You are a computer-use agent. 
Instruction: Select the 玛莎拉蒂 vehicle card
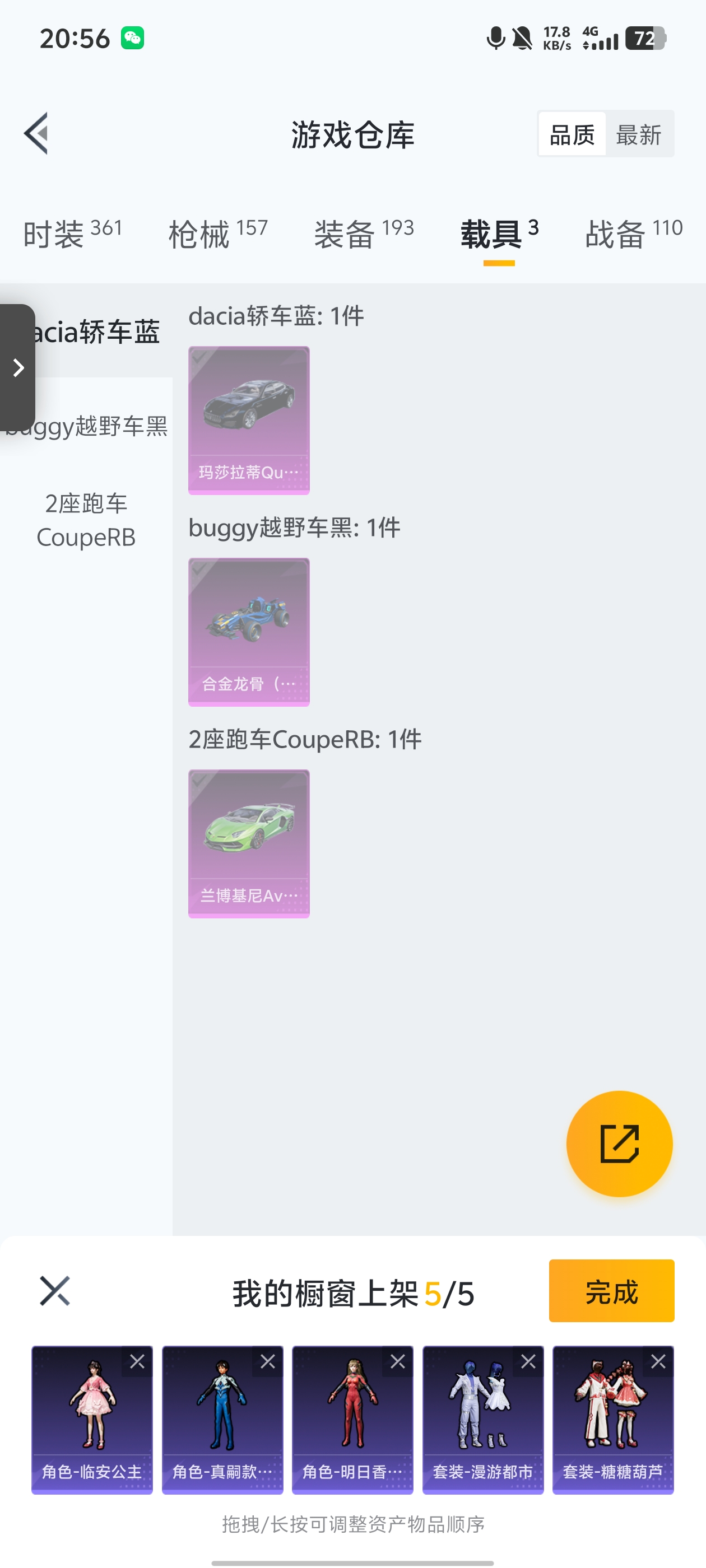coord(249,420)
